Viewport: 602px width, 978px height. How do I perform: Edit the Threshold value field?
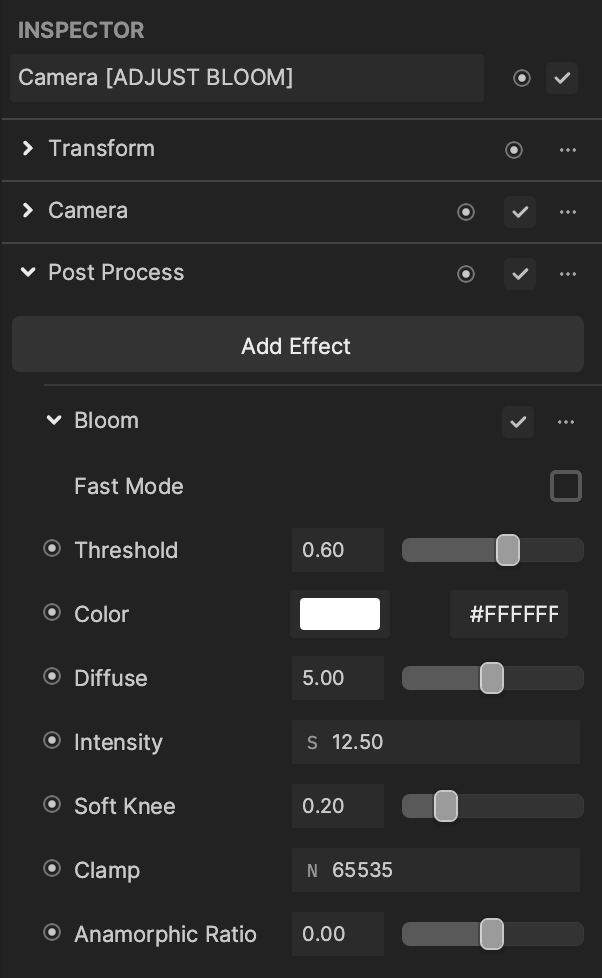[x=337, y=550]
